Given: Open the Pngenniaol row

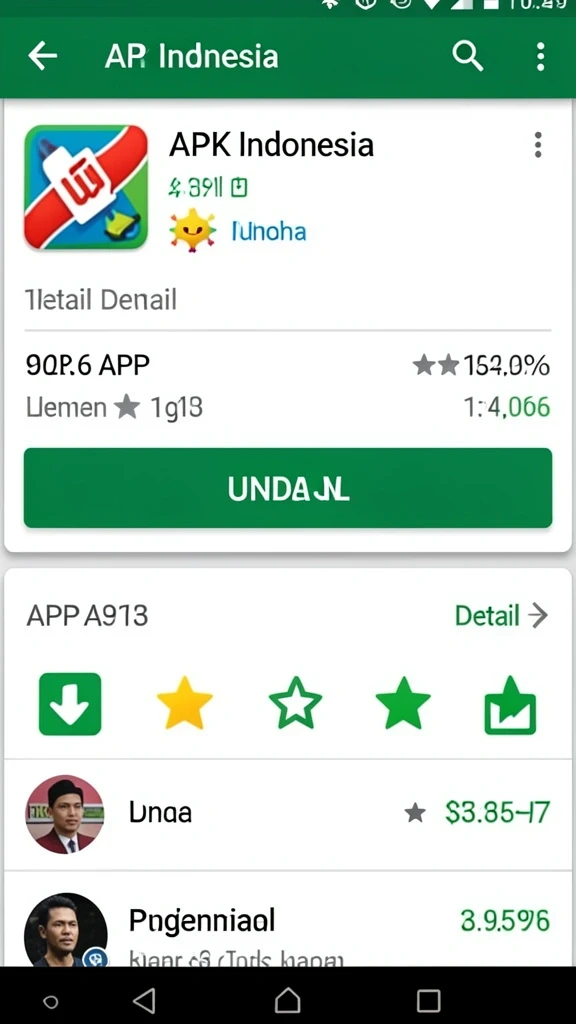Looking at the screenshot, I should click(x=288, y=920).
